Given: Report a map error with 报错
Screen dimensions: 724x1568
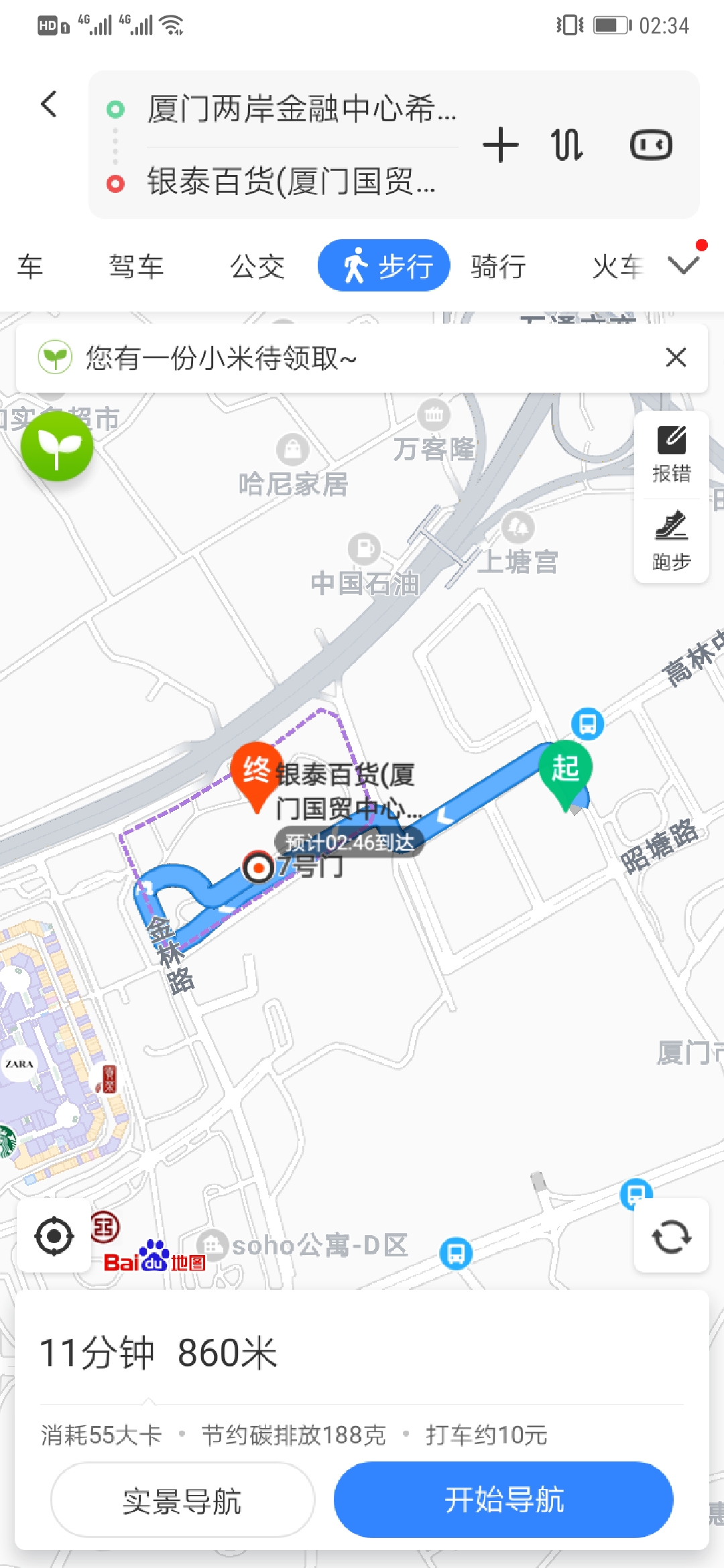Looking at the screenshot, I should click(671, 455).
